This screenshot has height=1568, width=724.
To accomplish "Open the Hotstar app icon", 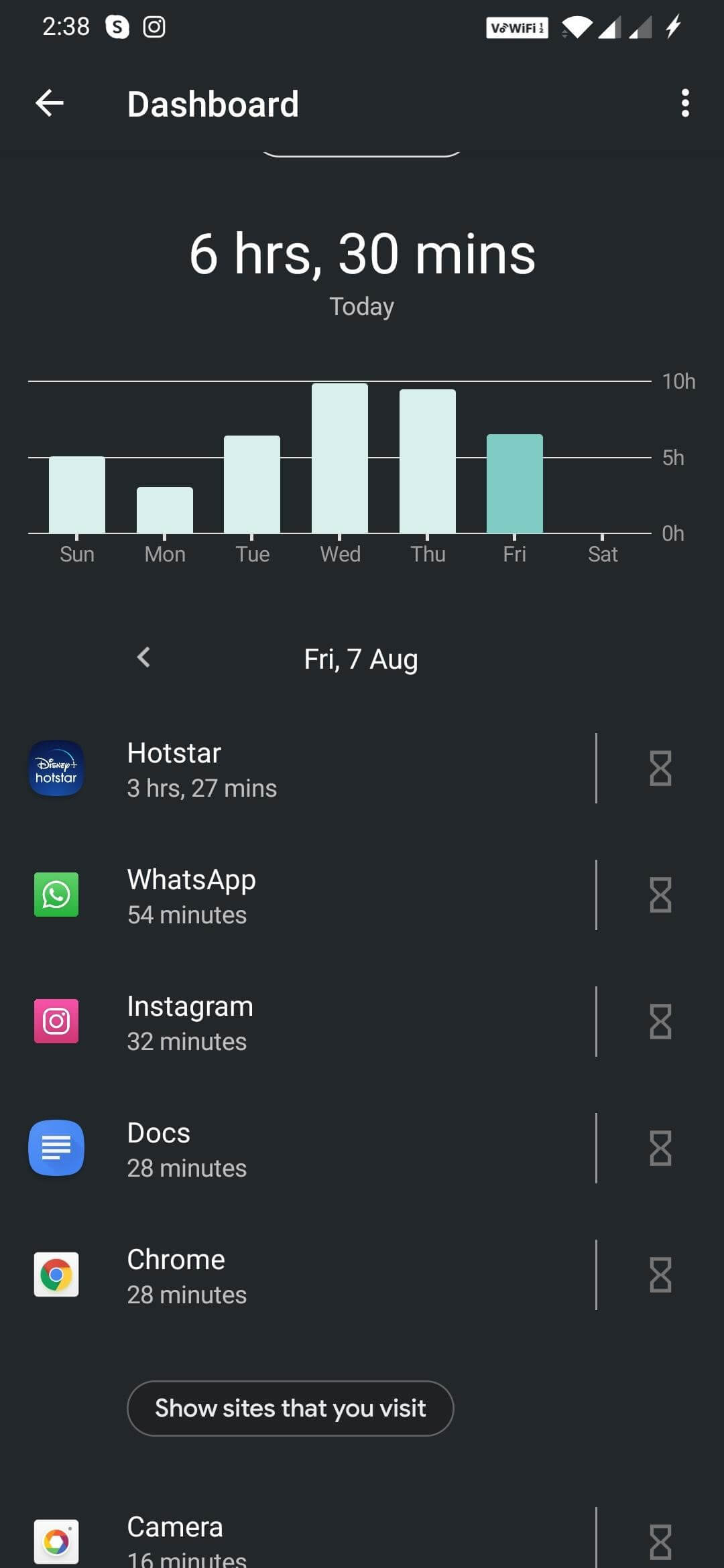I will tap(56, 769).
